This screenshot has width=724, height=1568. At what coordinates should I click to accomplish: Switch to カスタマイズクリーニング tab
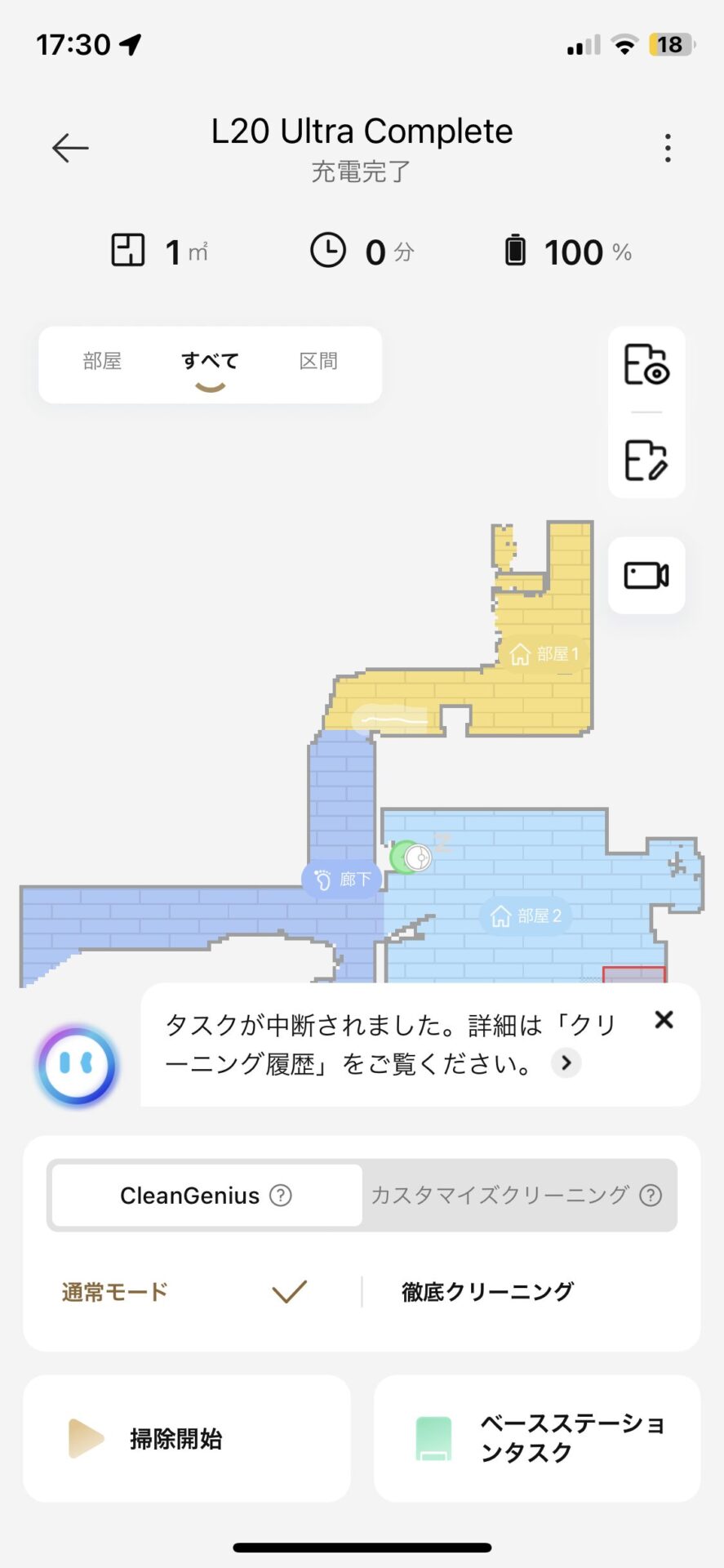500,1196
